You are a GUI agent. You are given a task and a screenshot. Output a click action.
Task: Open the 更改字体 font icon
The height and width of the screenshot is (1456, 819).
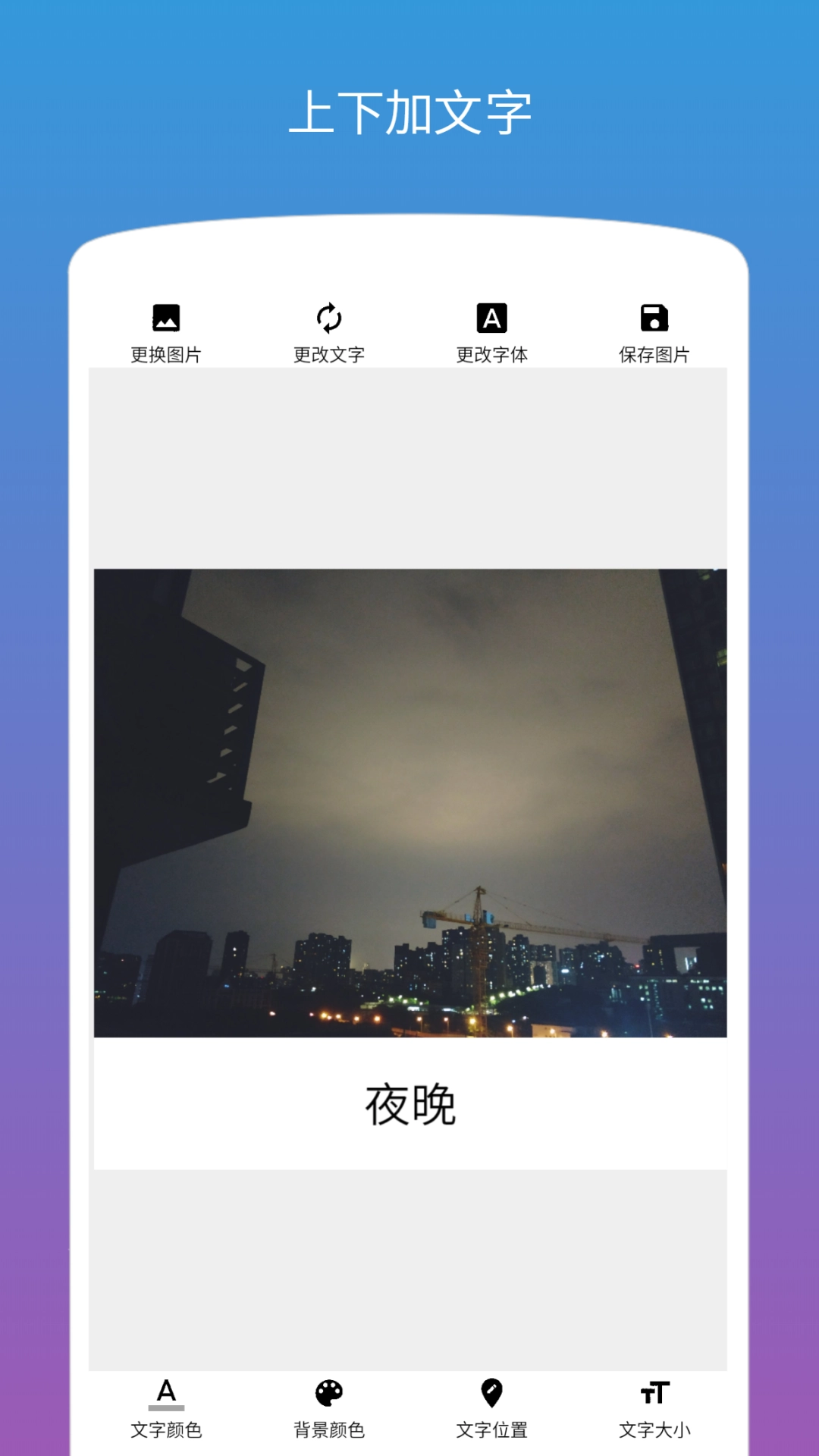click(492, 317)
